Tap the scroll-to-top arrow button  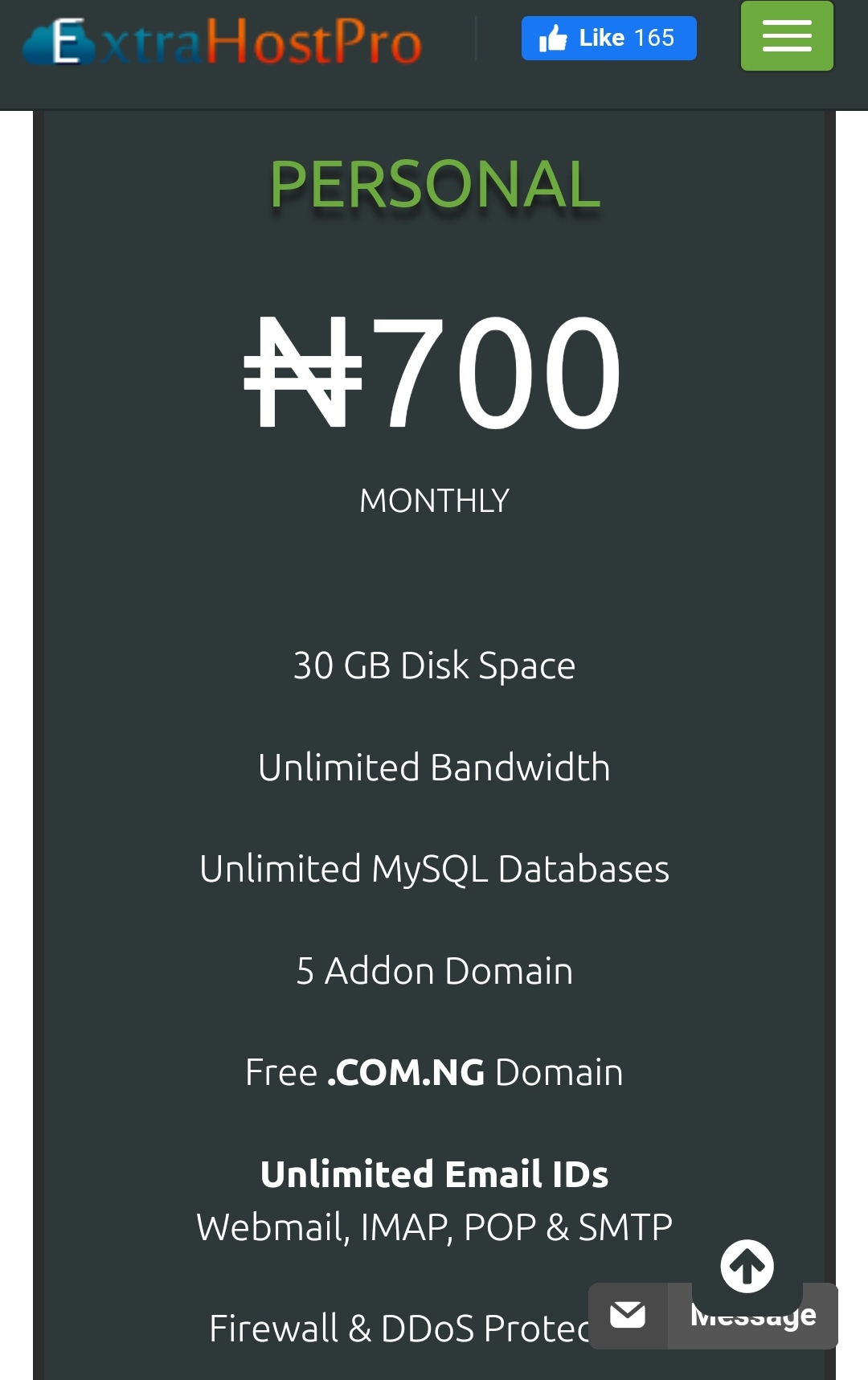747,1266
